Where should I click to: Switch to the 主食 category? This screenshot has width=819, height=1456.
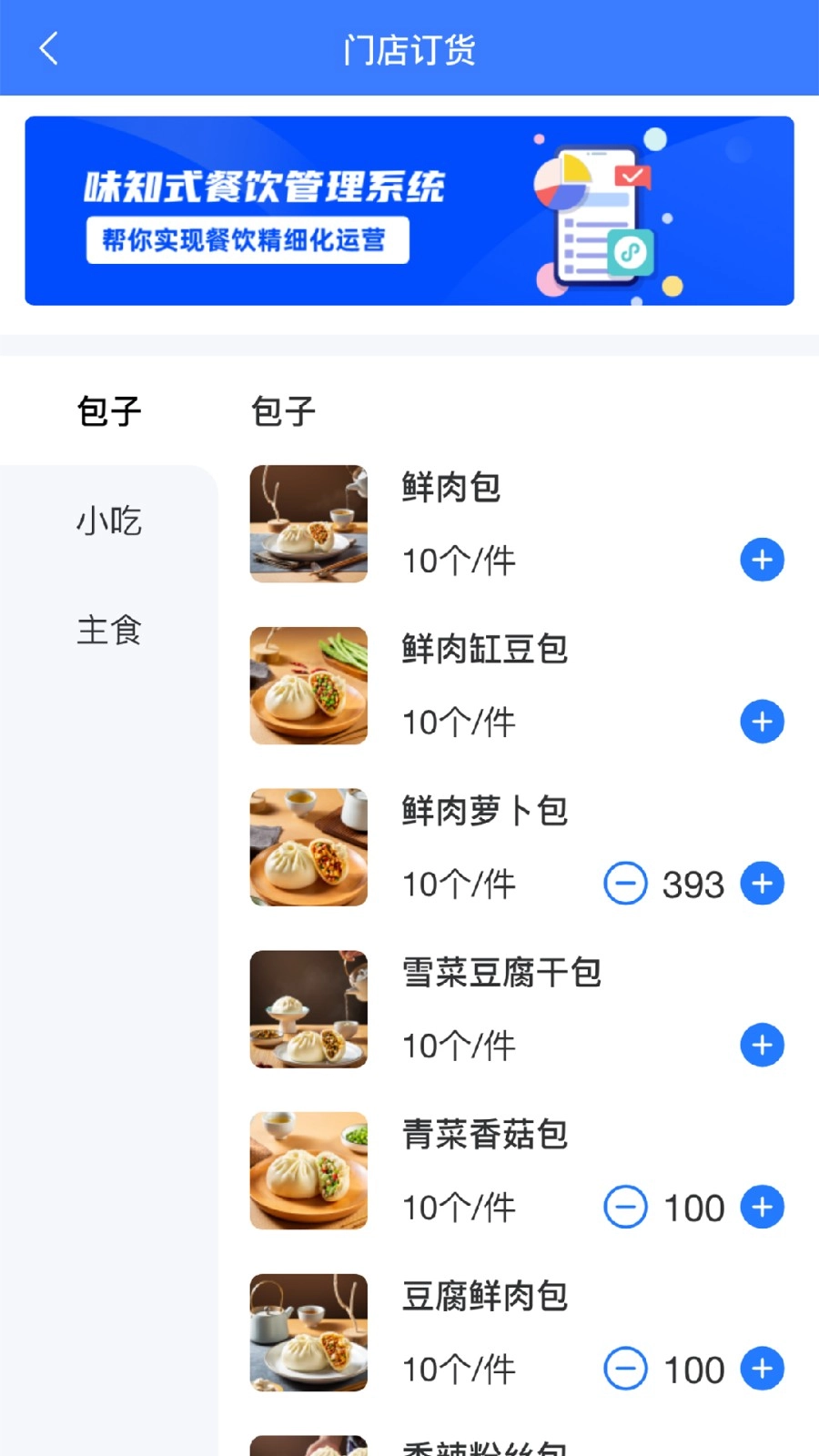click(x=109, y=630)
